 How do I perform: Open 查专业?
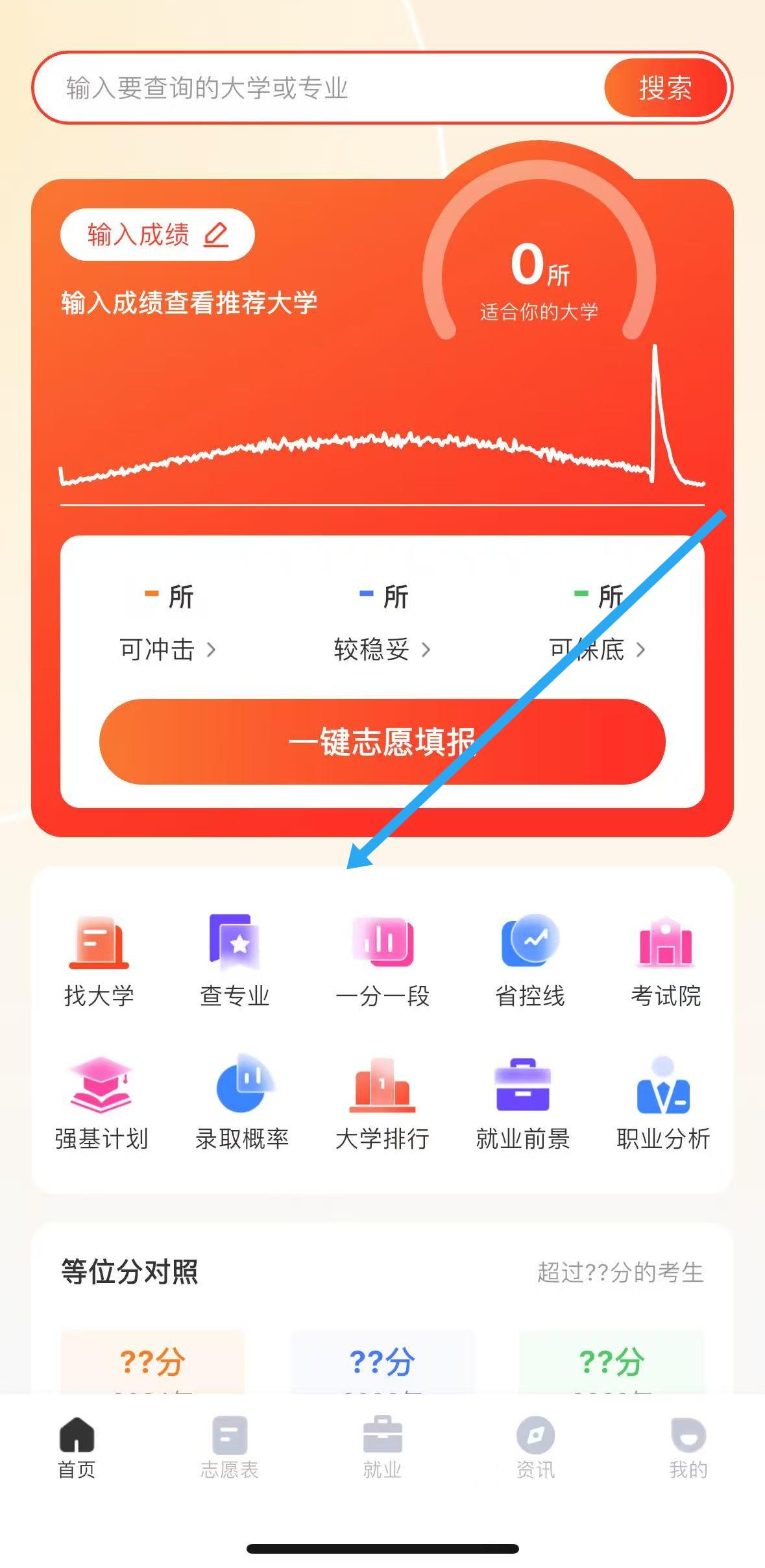(x=235, y=961)
